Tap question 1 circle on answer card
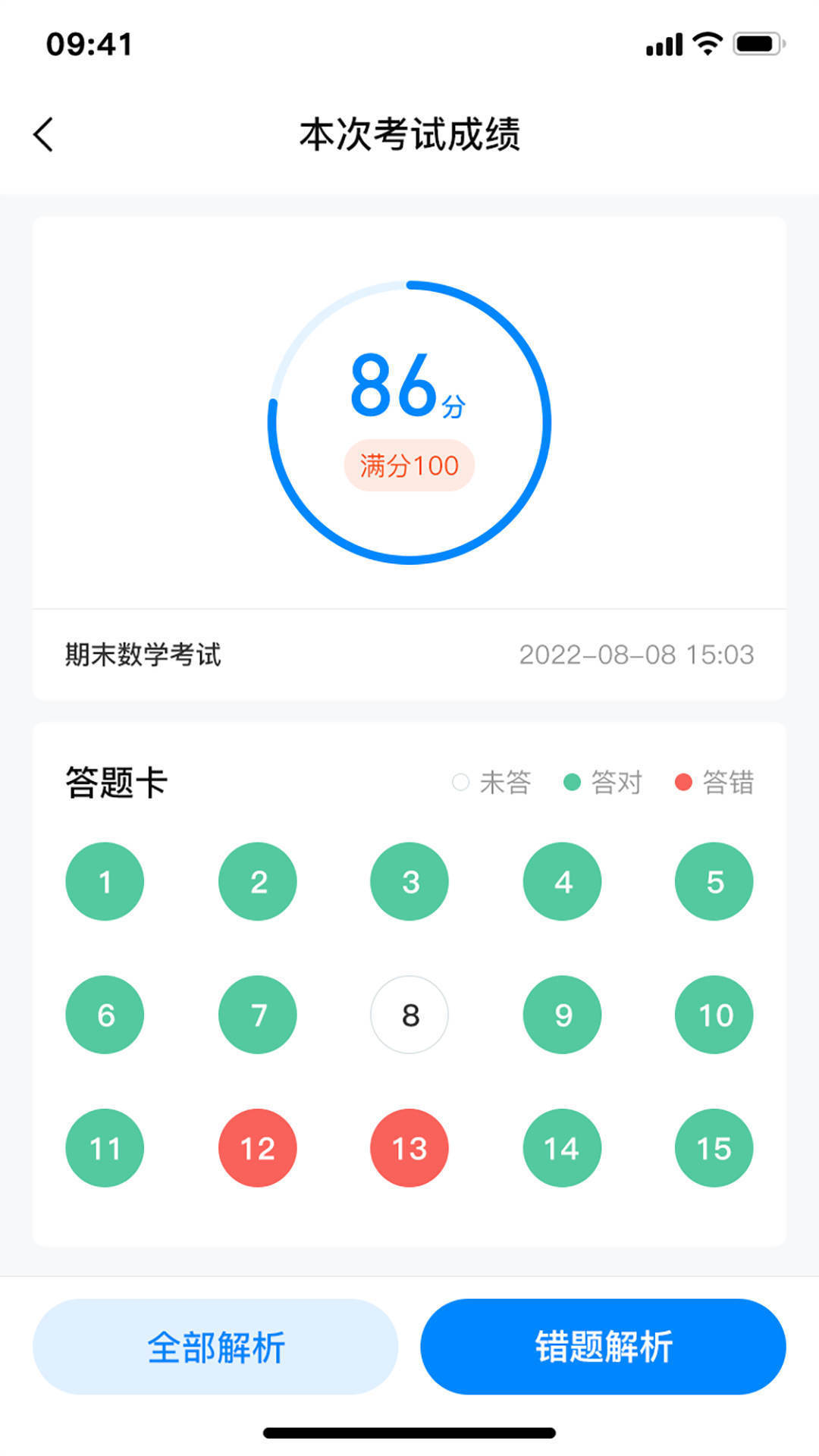The width and height of the screenshot is (819, 1456). point(105,881)
